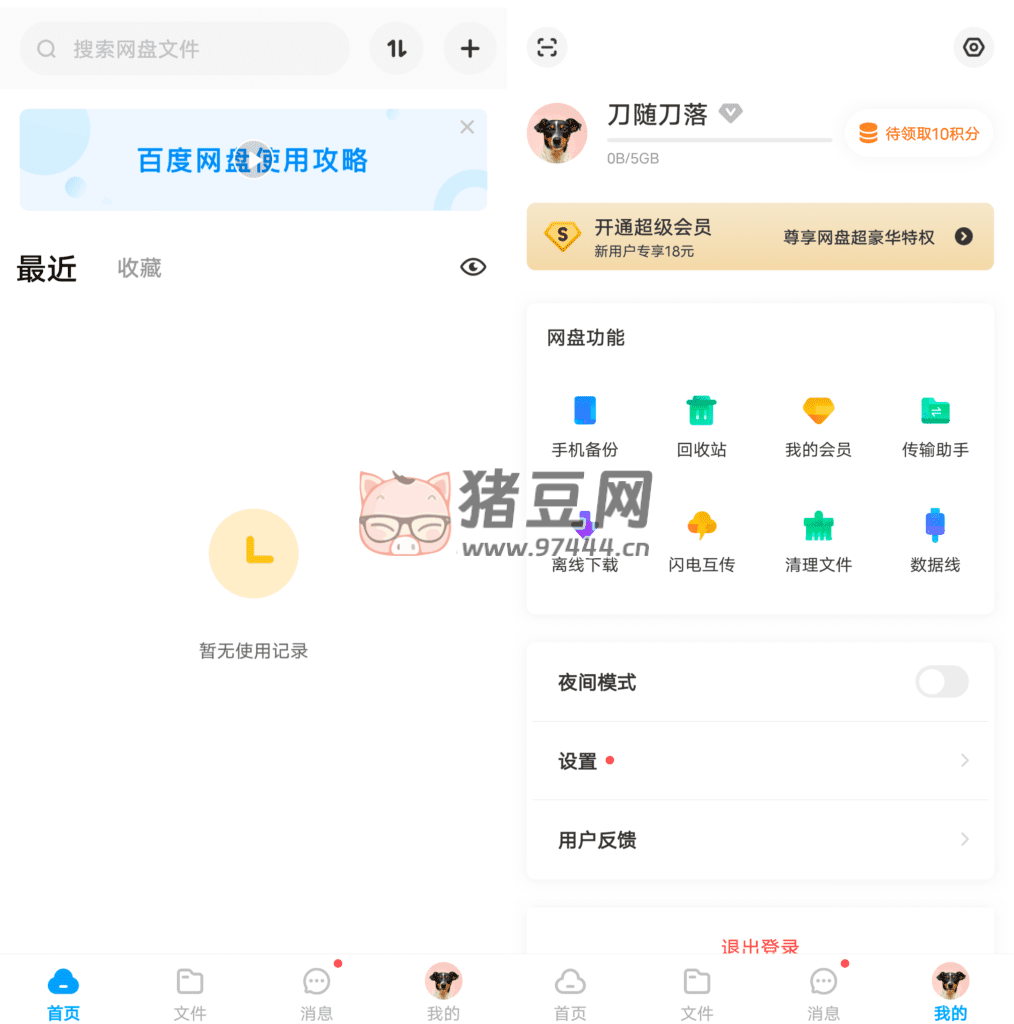The width and height of the screenshot is (1014, 1024).
Task: Open the scan code icon
Action: [547, 47]
